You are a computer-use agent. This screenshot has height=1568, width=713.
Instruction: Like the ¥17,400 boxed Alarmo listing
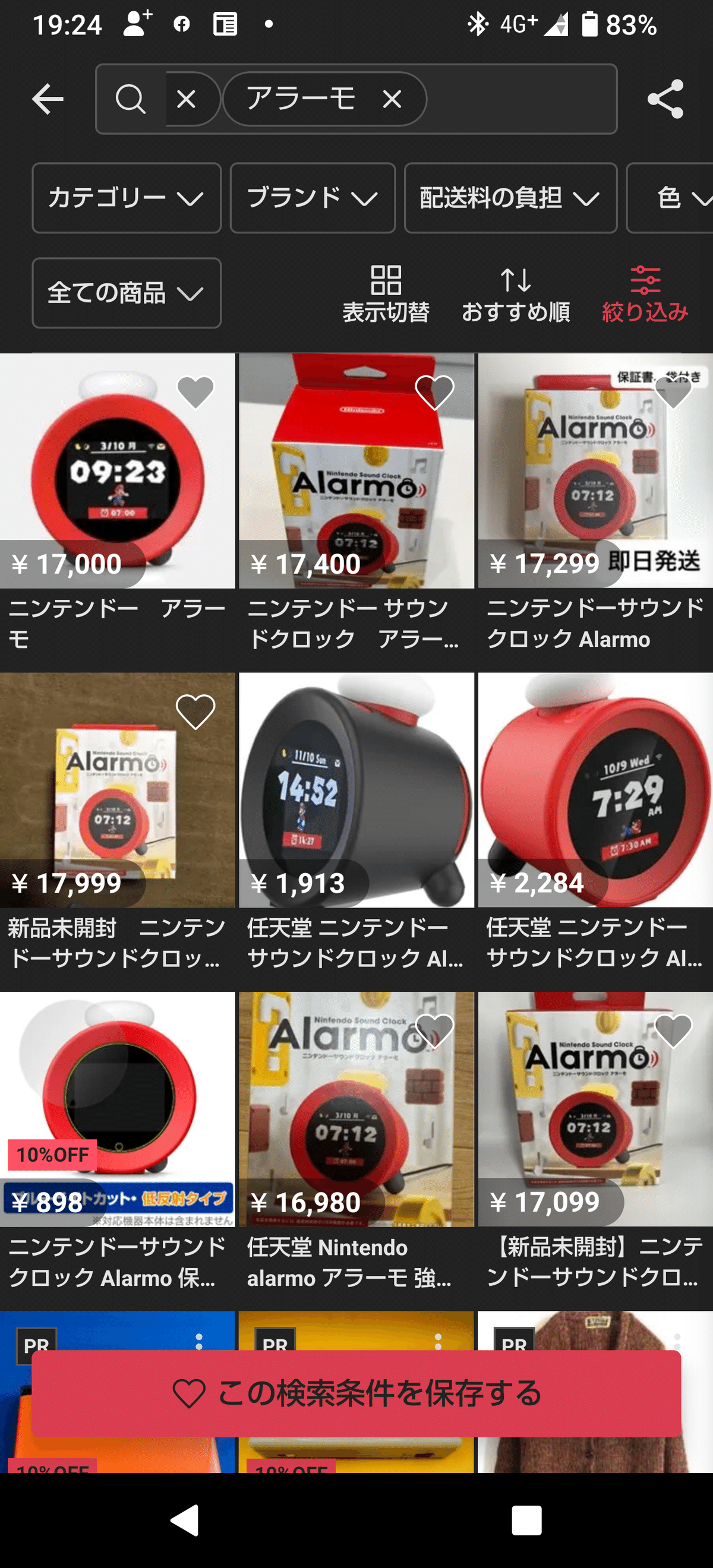click(434, 393)
